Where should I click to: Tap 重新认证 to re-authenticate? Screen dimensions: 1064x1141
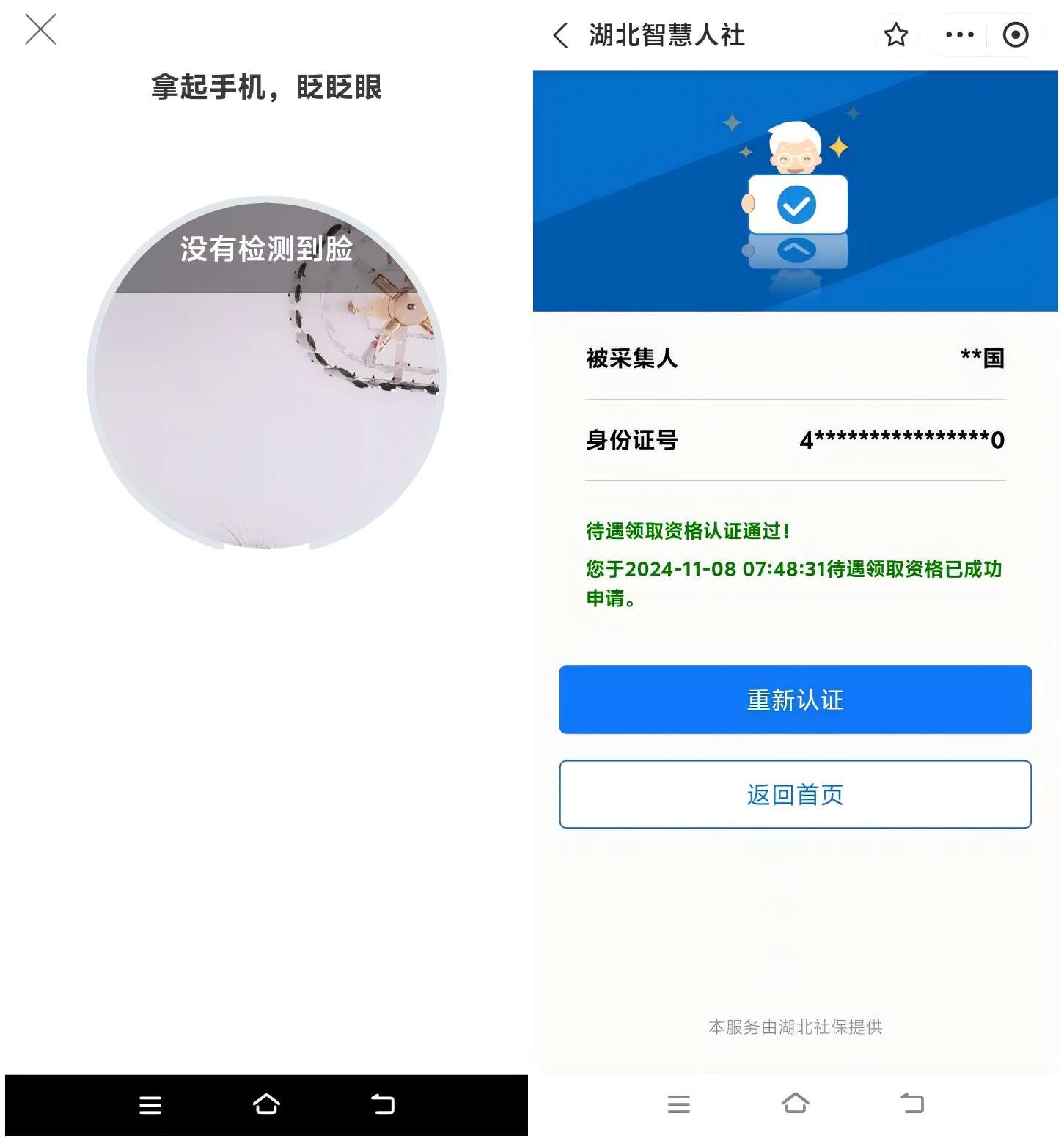795,700
